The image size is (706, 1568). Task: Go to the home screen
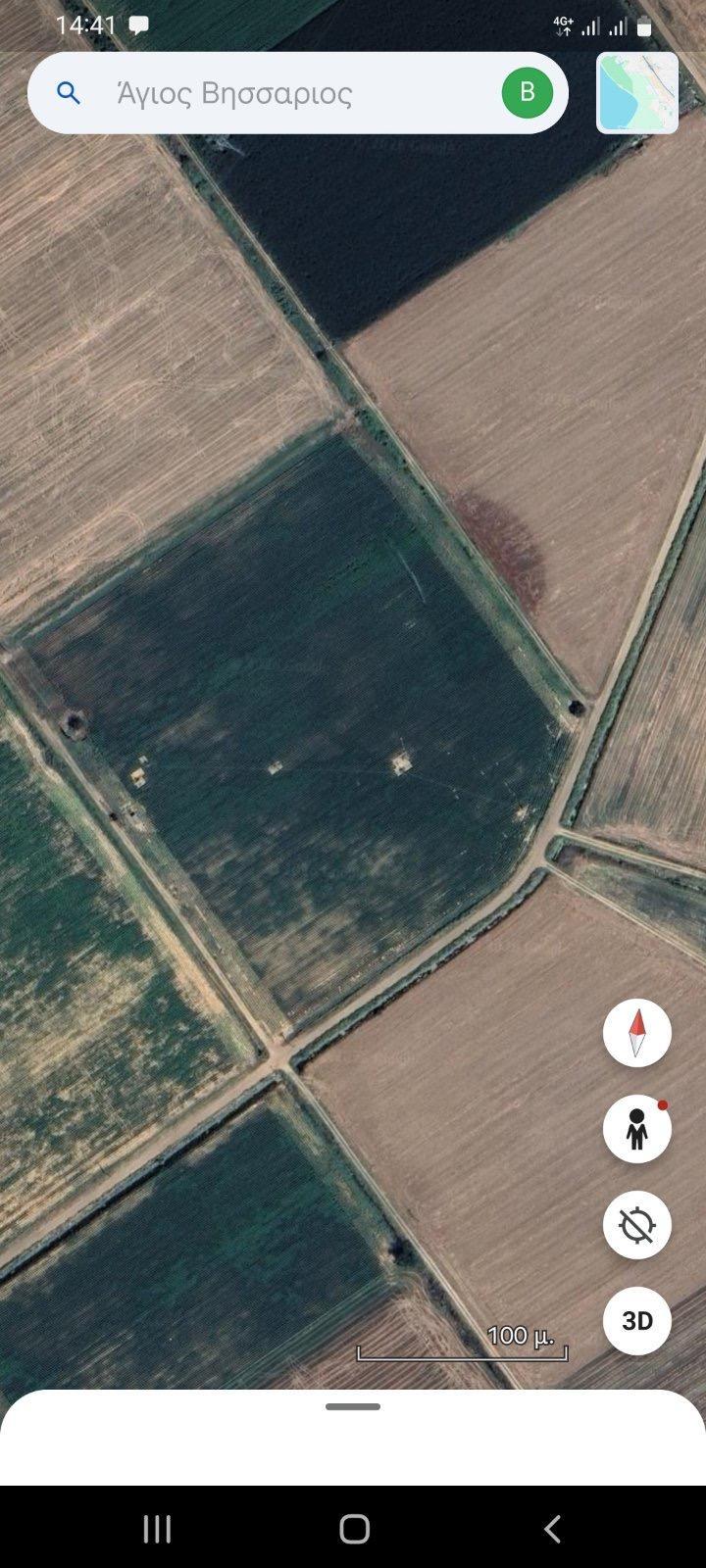tap(354, 1529)
